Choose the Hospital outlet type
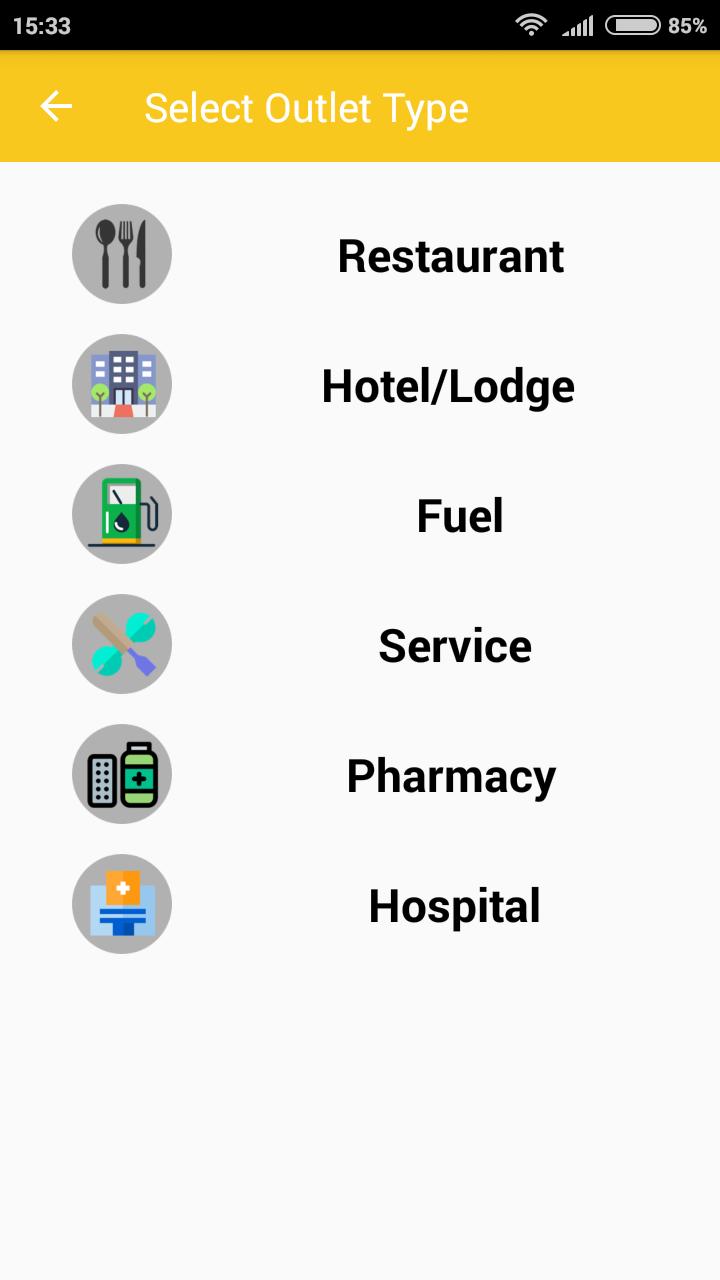 (x=454, y=906)
